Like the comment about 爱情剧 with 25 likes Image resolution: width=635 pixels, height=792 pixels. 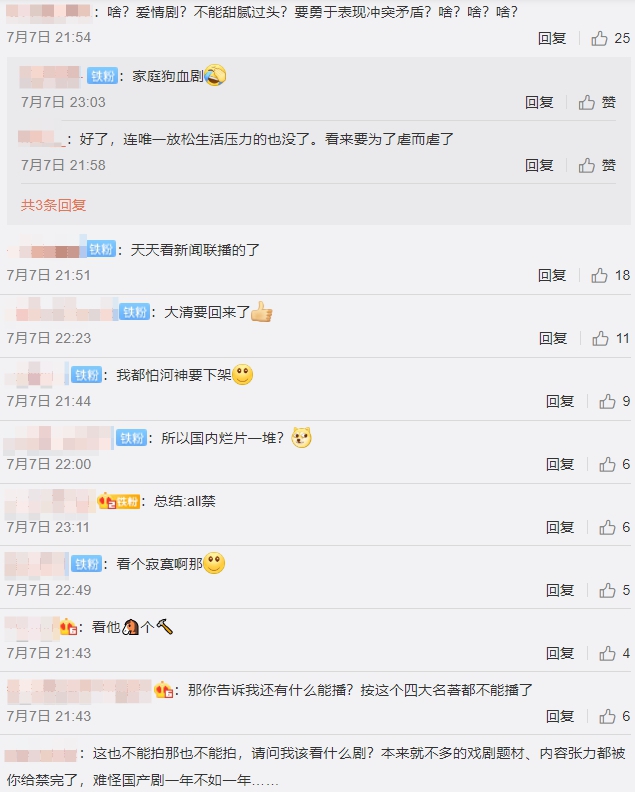coord(600,38)
